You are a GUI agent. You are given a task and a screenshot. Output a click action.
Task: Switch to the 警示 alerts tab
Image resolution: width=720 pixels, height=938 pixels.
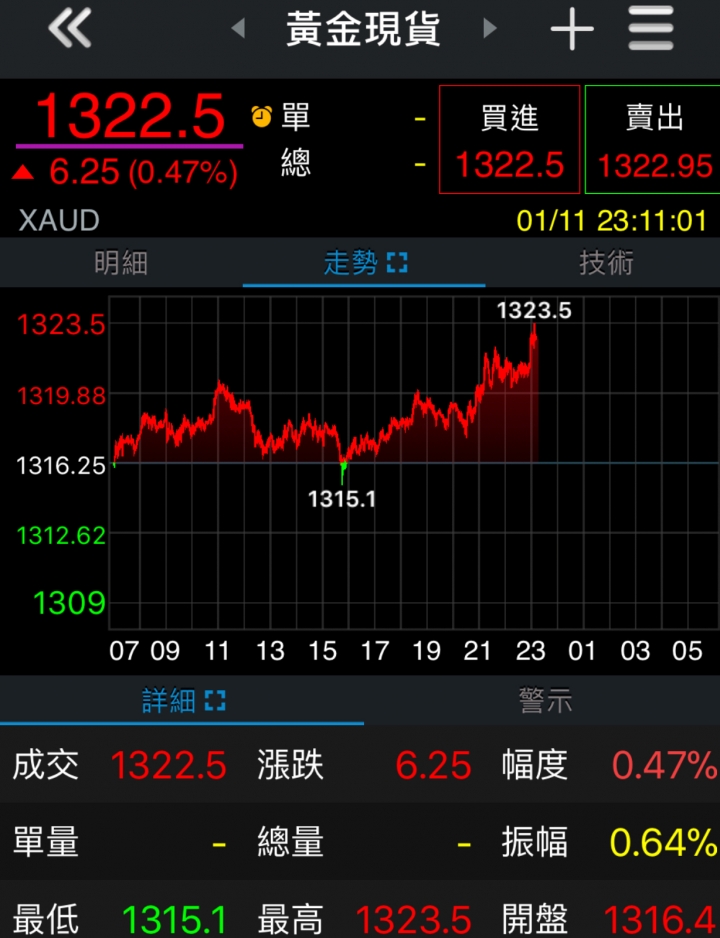tap(545, 701)
